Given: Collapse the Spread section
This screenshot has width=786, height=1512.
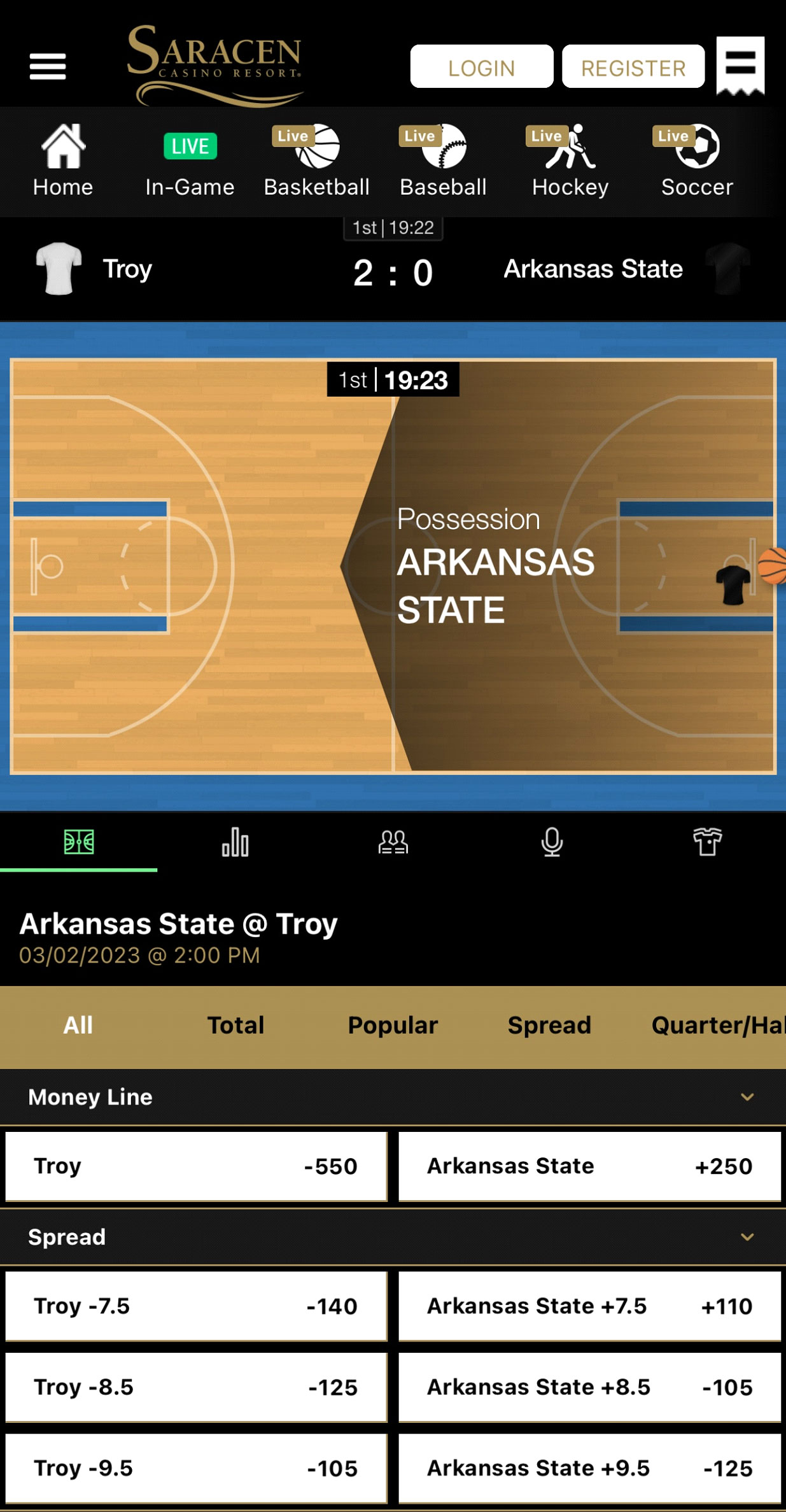Looking at the screenshot, I should [x=747, y=1237].
